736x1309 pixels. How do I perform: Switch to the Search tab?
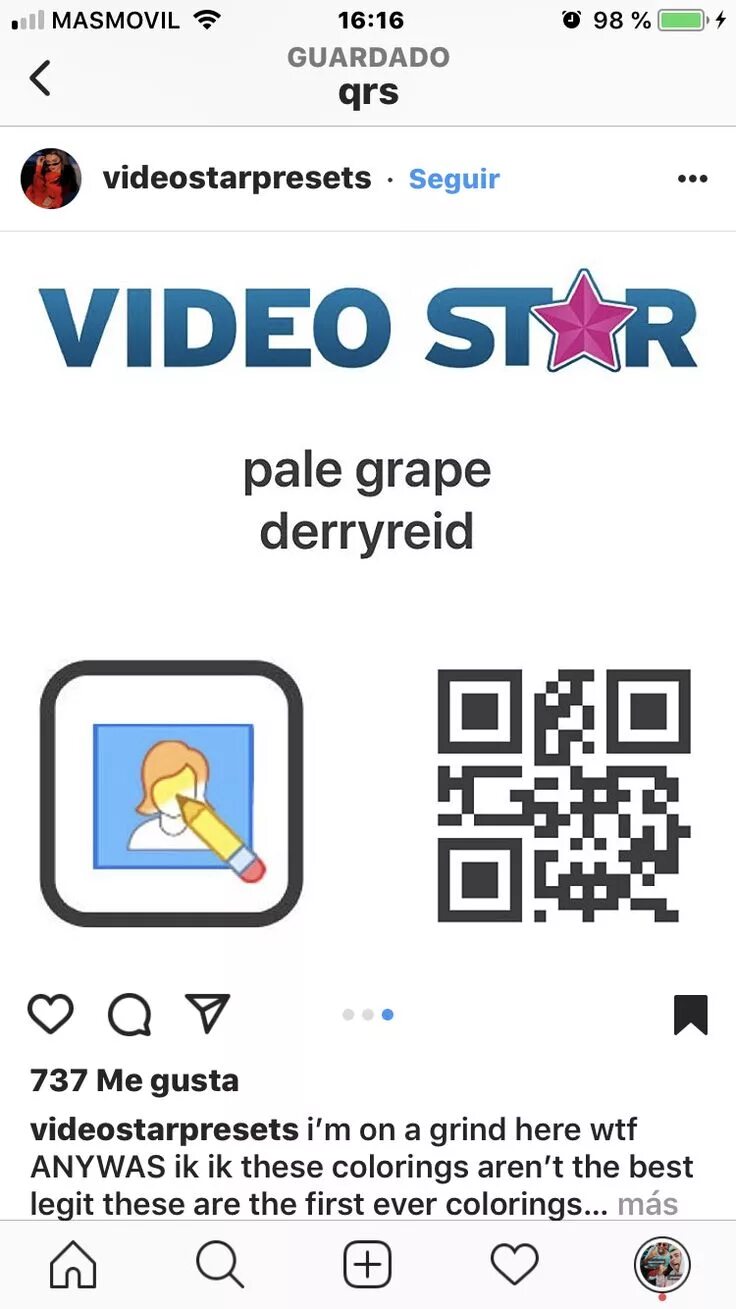pyautogui.click(x=220, y=1265)
